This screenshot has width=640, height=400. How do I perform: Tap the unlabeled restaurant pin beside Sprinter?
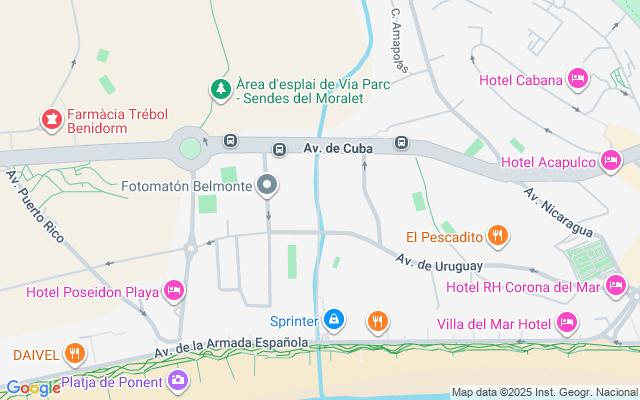point(377,321)
